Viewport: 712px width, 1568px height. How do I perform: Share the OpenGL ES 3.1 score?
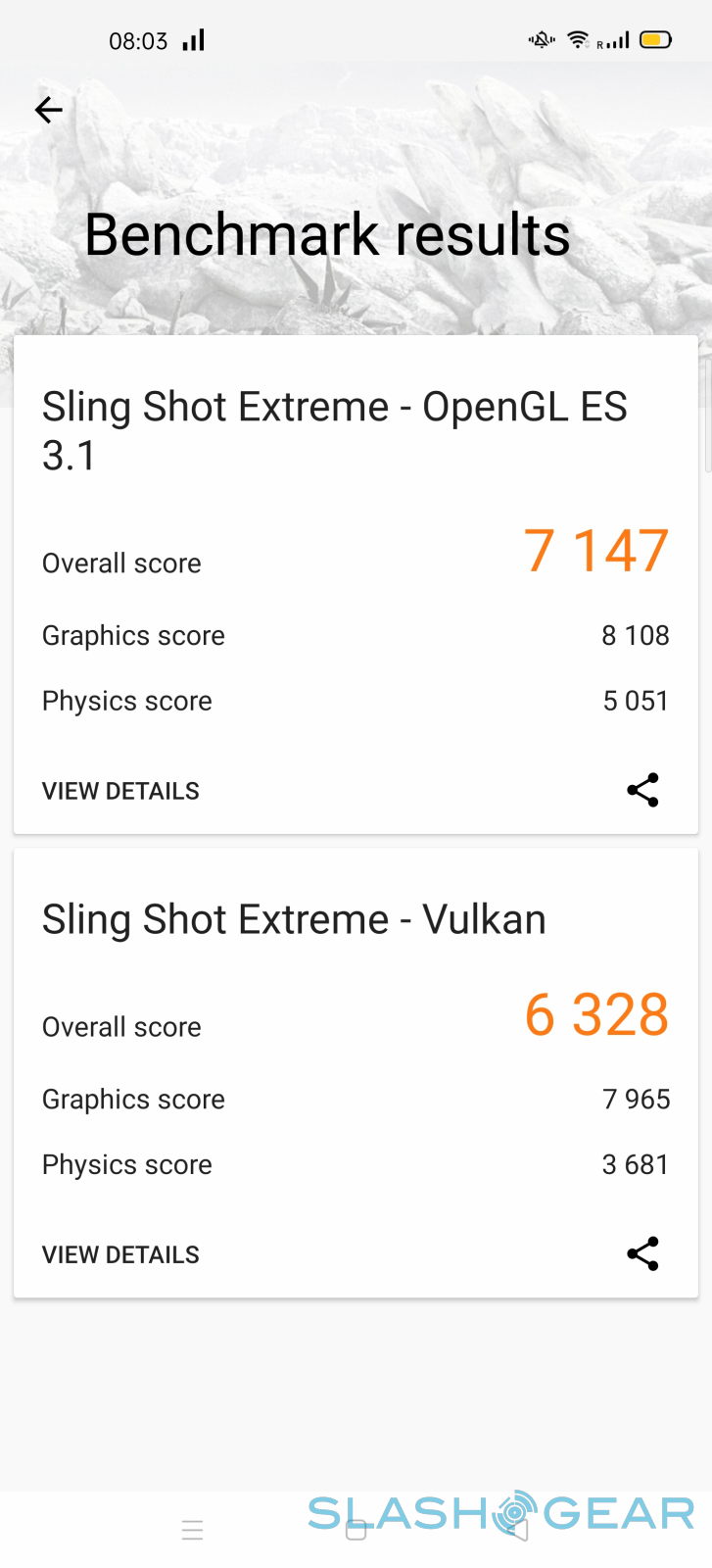tap(642, 790)
